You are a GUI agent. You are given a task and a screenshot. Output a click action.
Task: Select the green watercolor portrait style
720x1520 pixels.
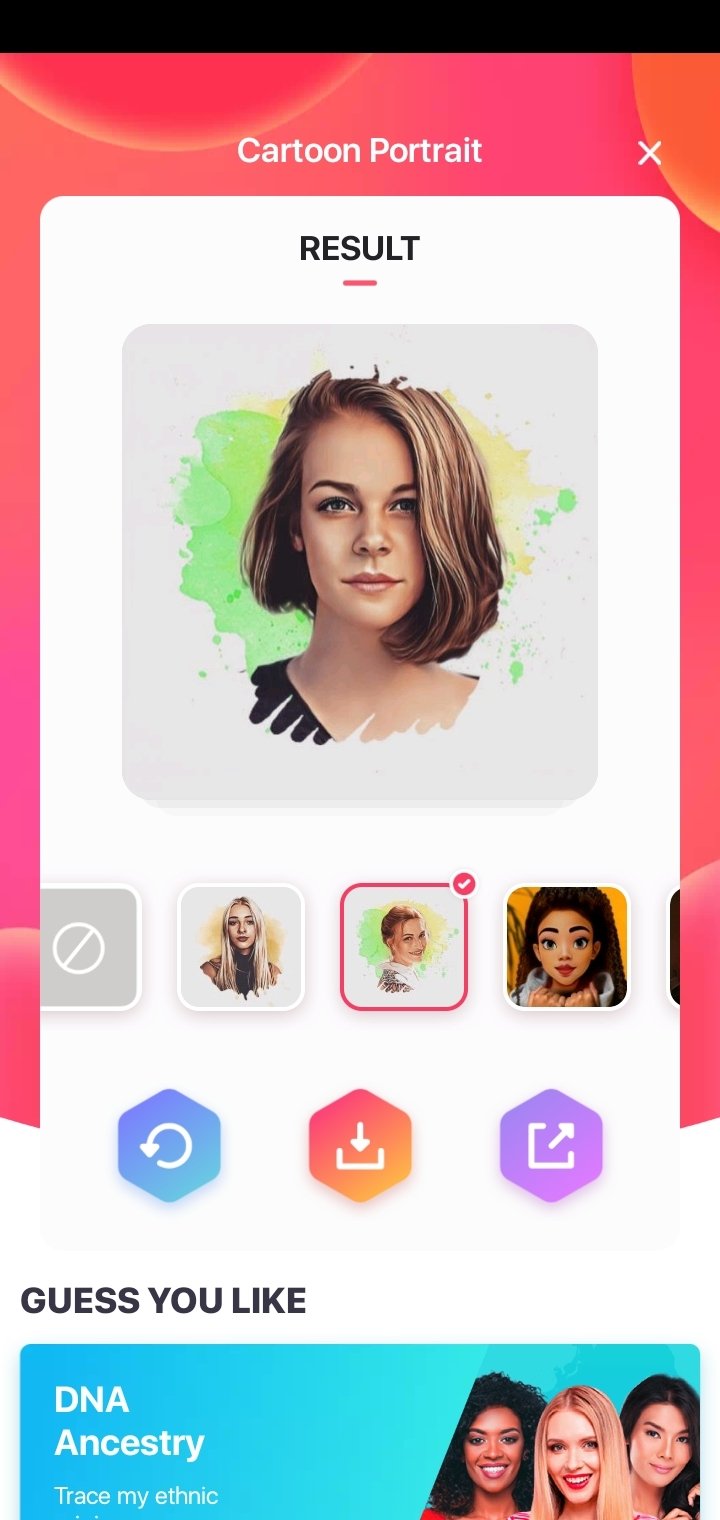click(x=404, y=947)
